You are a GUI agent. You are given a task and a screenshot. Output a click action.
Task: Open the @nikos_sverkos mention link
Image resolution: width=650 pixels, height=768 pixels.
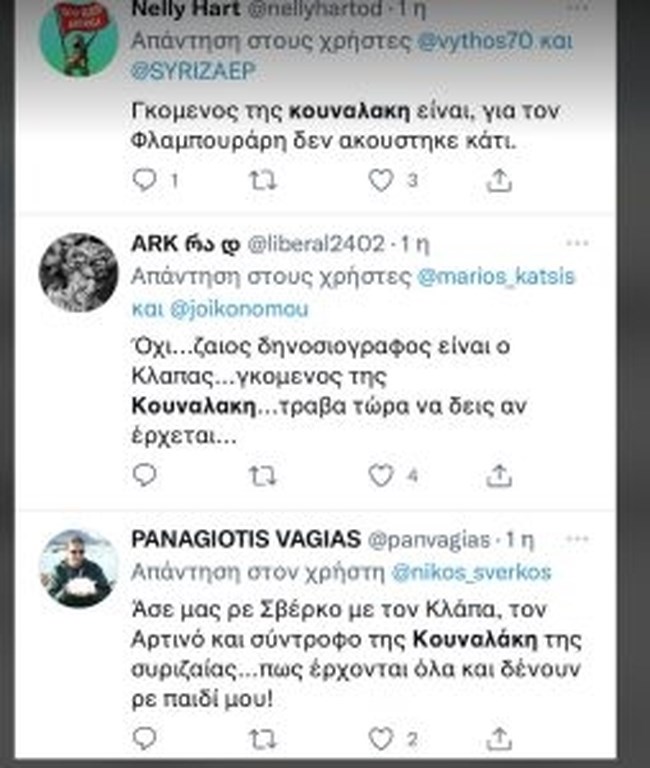[x=471, y=573]
